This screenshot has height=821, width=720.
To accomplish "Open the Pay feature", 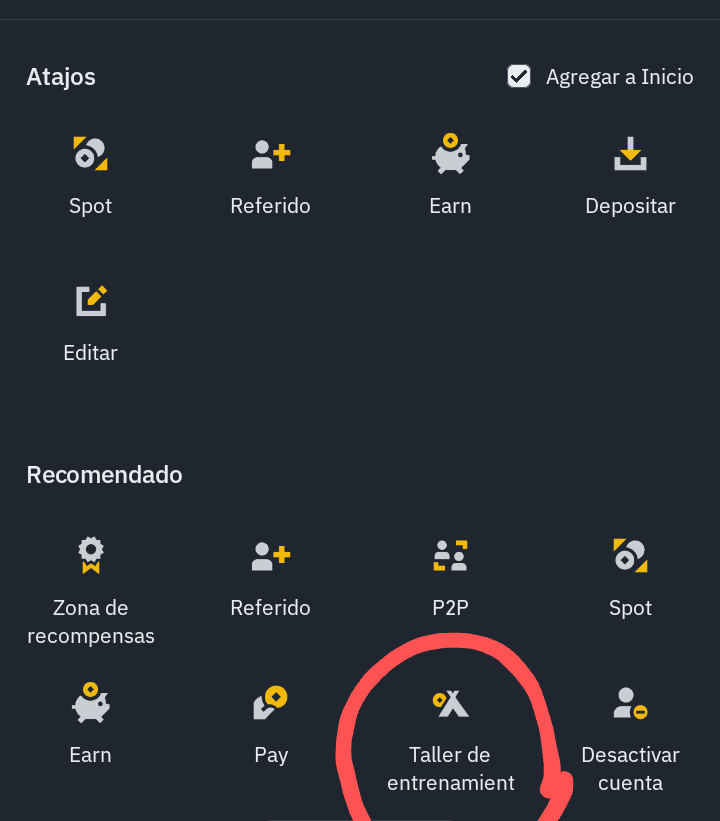I will coord(270,725).
